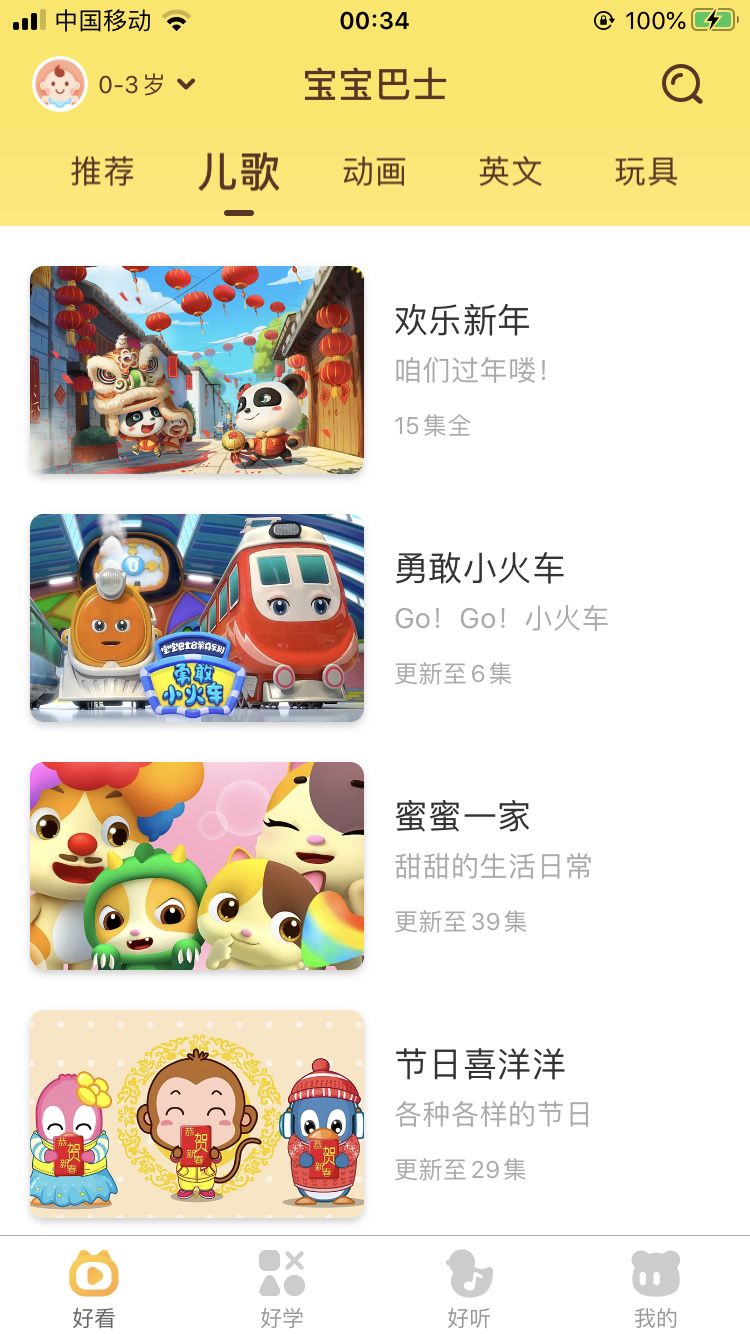Open search with the magnifier icon
The width and height of the screenshot is (750, 1334).
click(x=681, y=85)
